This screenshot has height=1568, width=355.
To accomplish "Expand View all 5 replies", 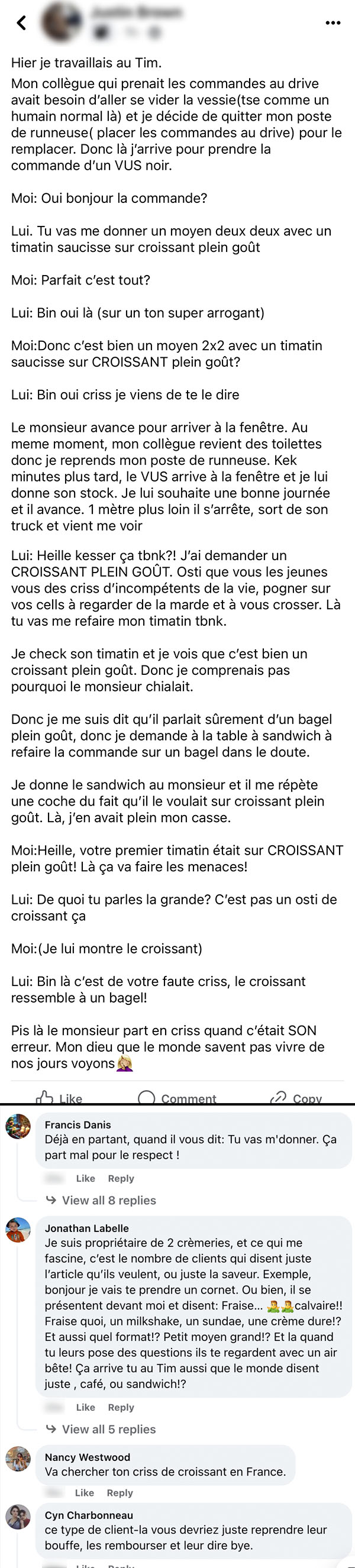I will [101, 1429].
